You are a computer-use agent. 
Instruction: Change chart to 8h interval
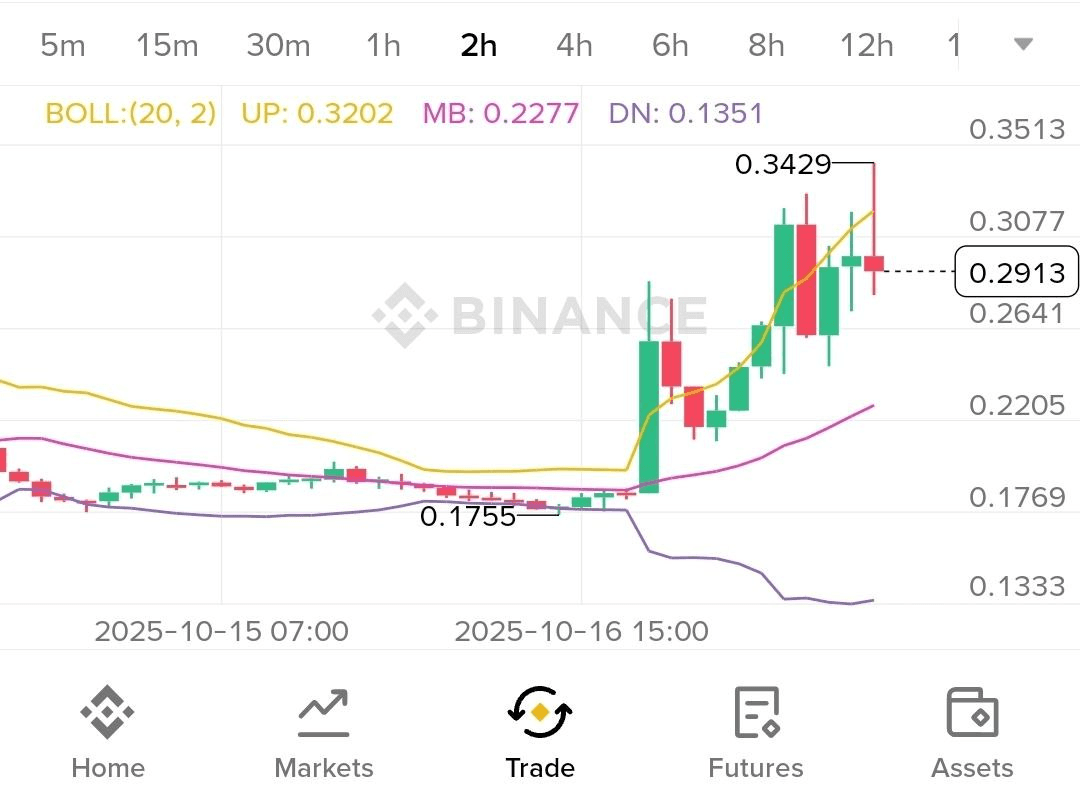click(766, 45)
